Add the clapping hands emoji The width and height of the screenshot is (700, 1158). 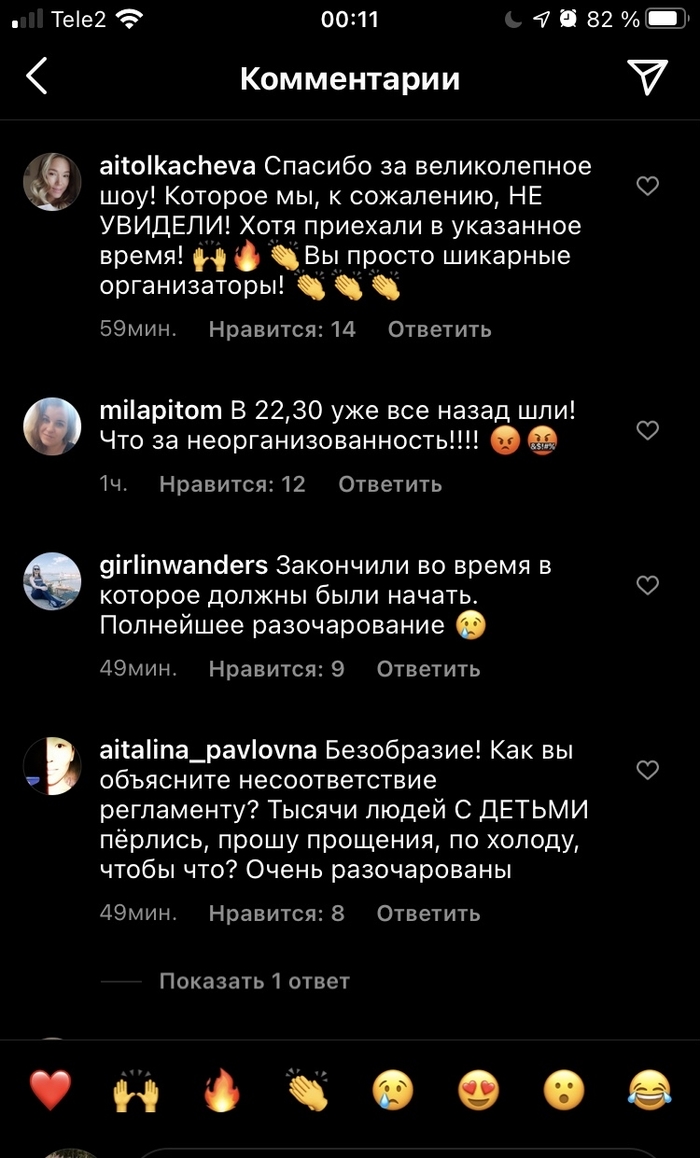307,1092
